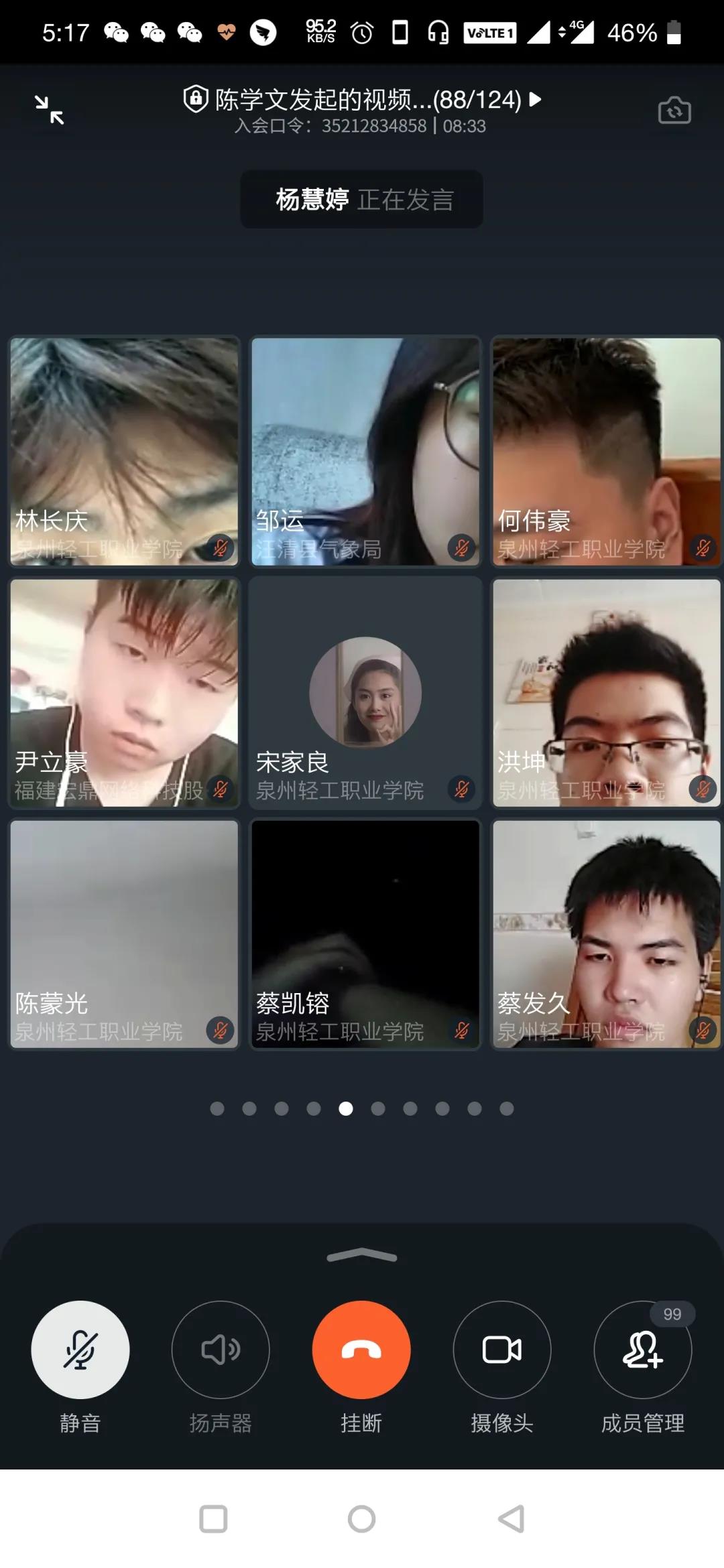
Task: Select 宋家良's participant tile
Action: click(365, 692)
